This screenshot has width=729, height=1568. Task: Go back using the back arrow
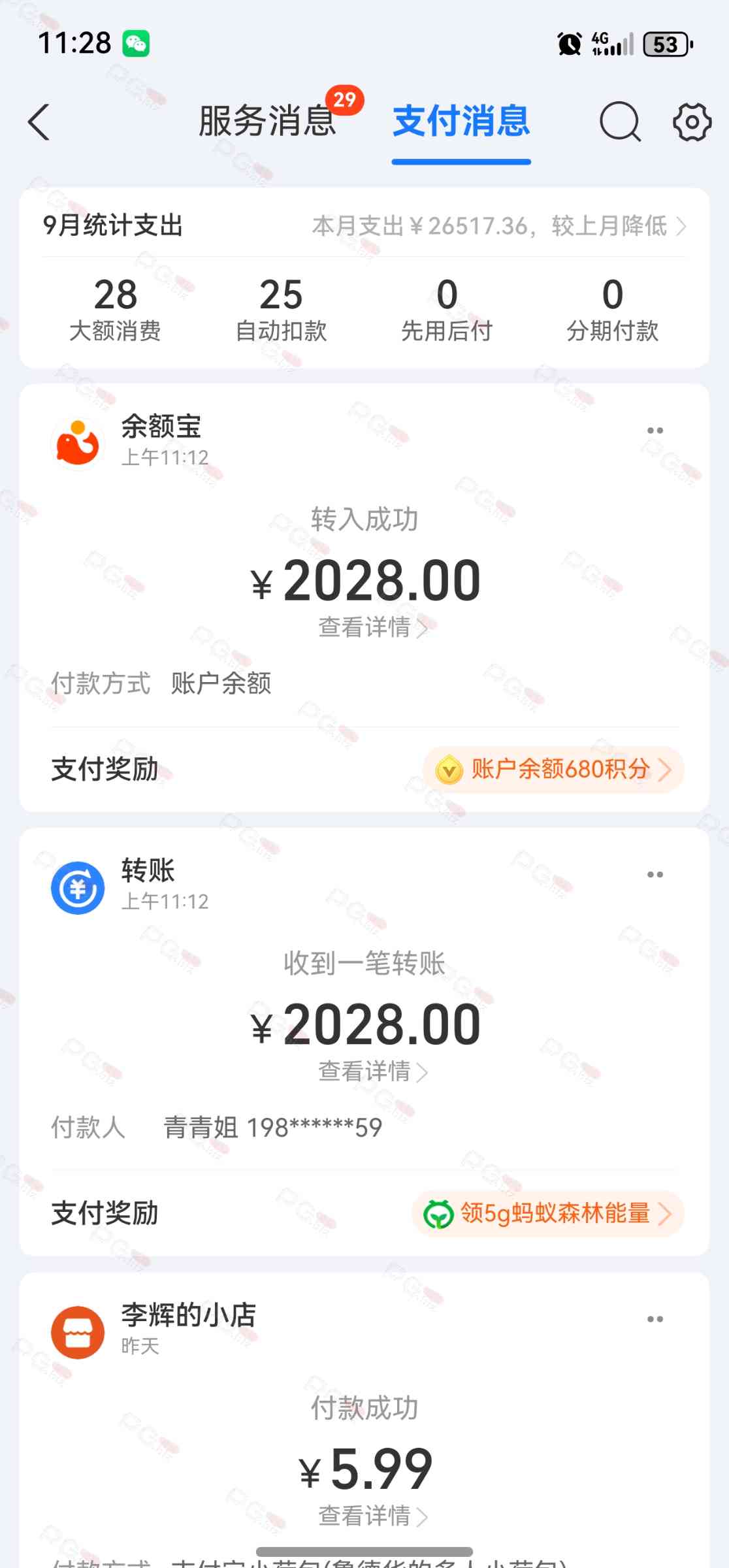pos(39,122)
